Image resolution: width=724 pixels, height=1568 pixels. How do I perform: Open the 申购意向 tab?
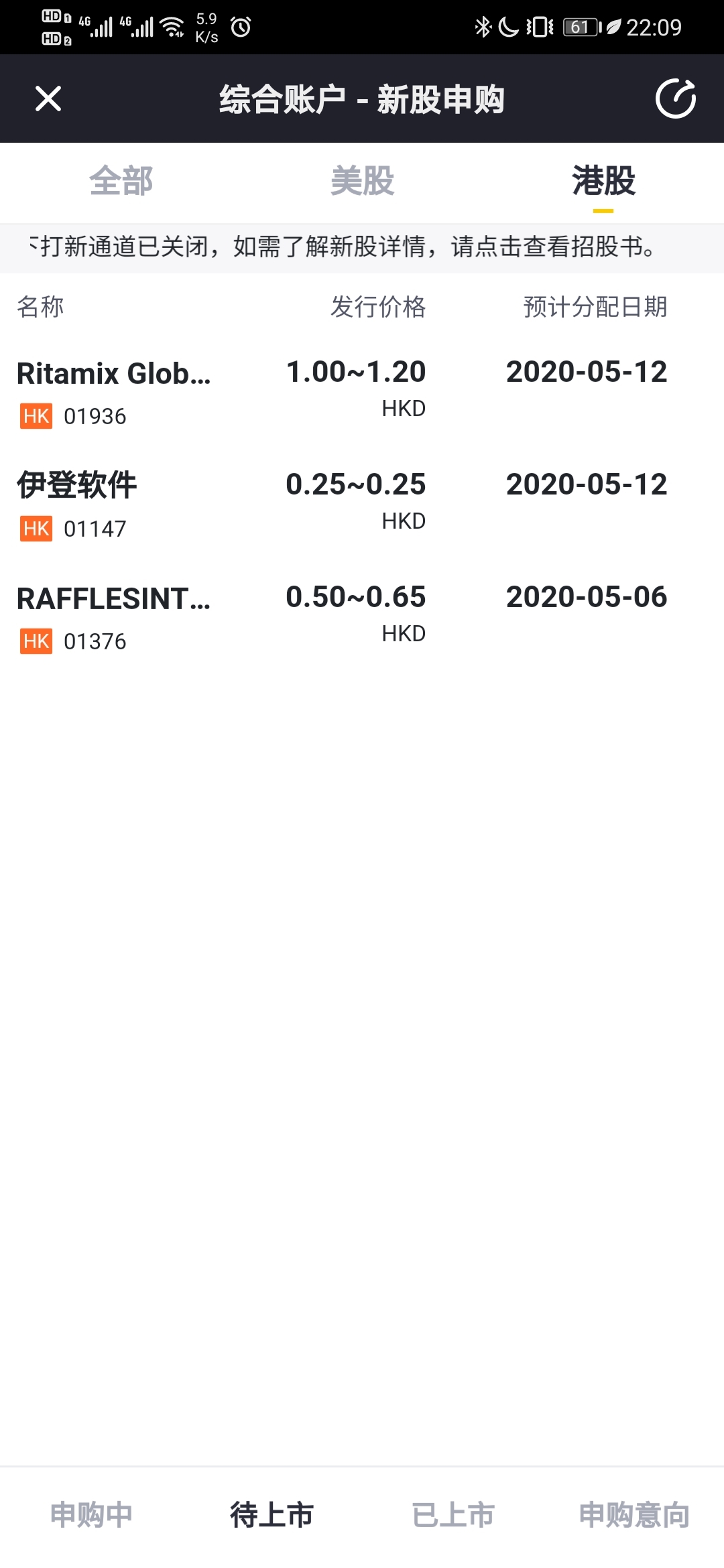click(x=634, y=1514)
